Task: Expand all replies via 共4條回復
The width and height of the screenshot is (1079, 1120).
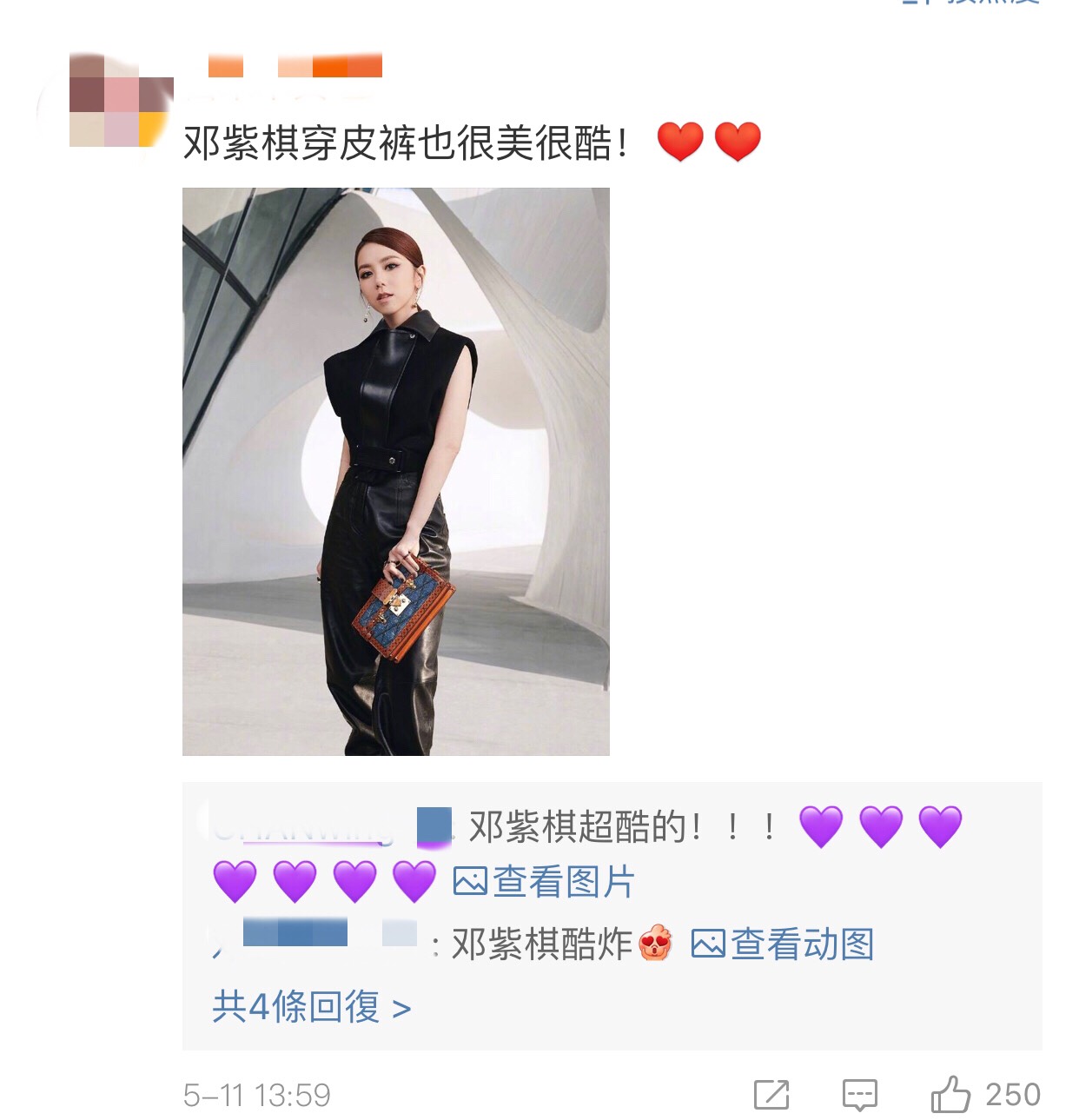Action: (x=311, y=1008)
